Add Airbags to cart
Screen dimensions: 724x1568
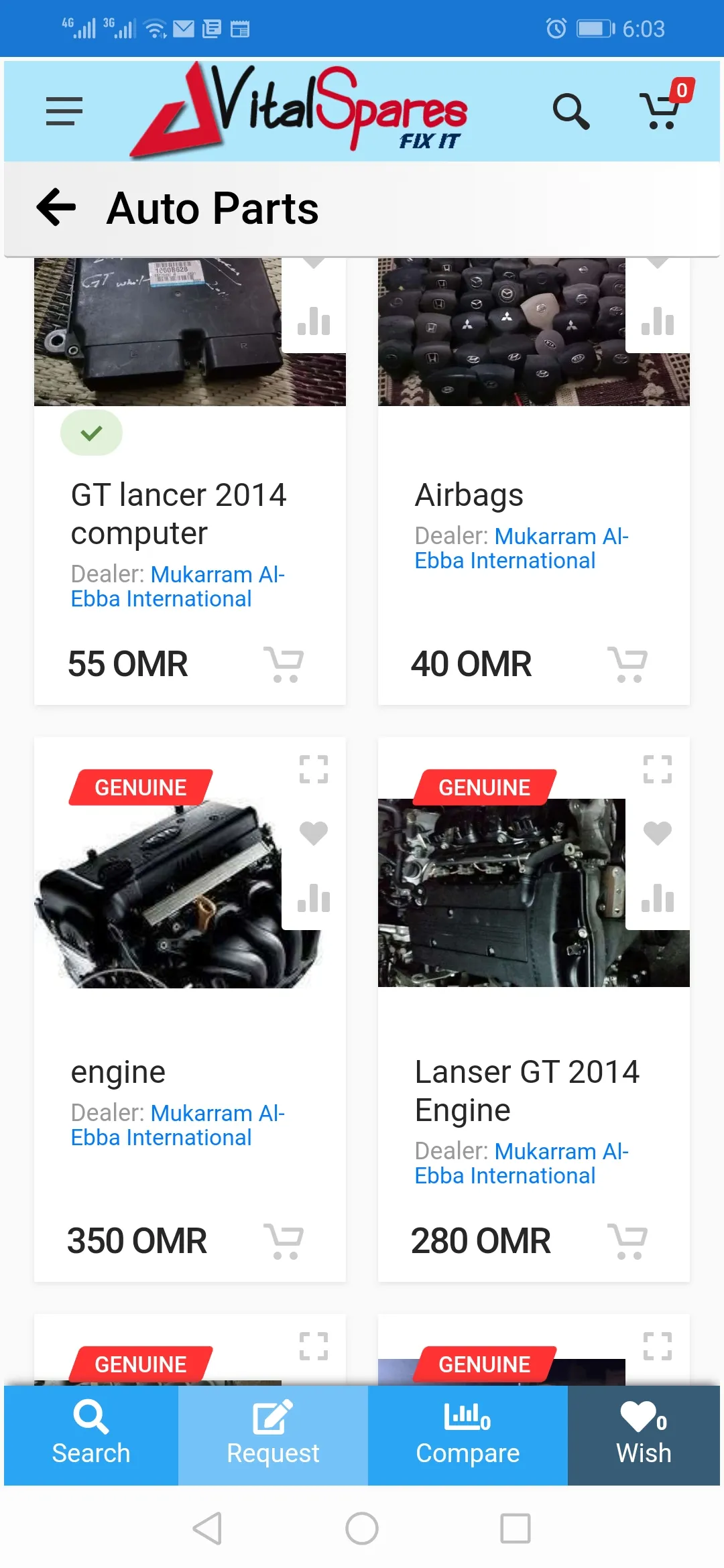627,664
